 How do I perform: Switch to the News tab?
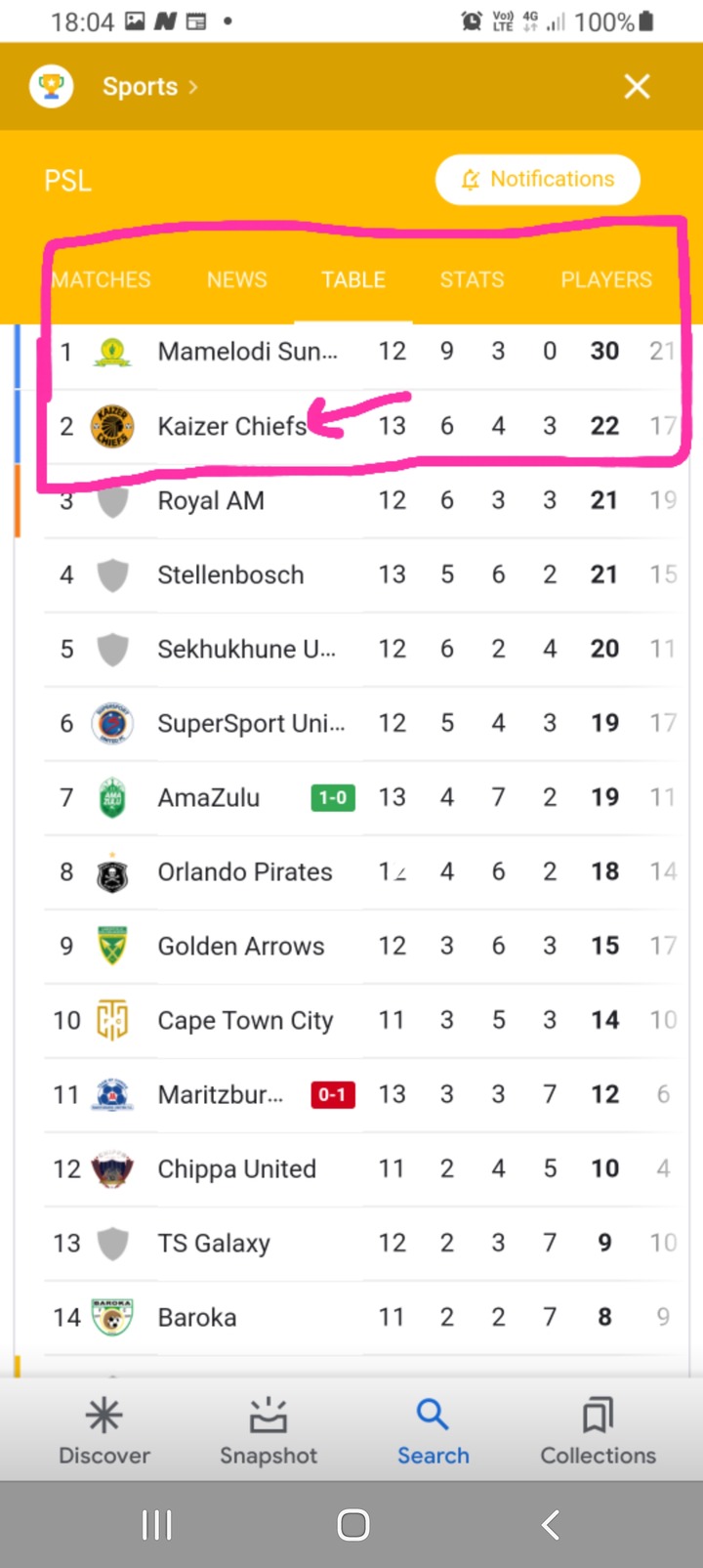(236, 279)
